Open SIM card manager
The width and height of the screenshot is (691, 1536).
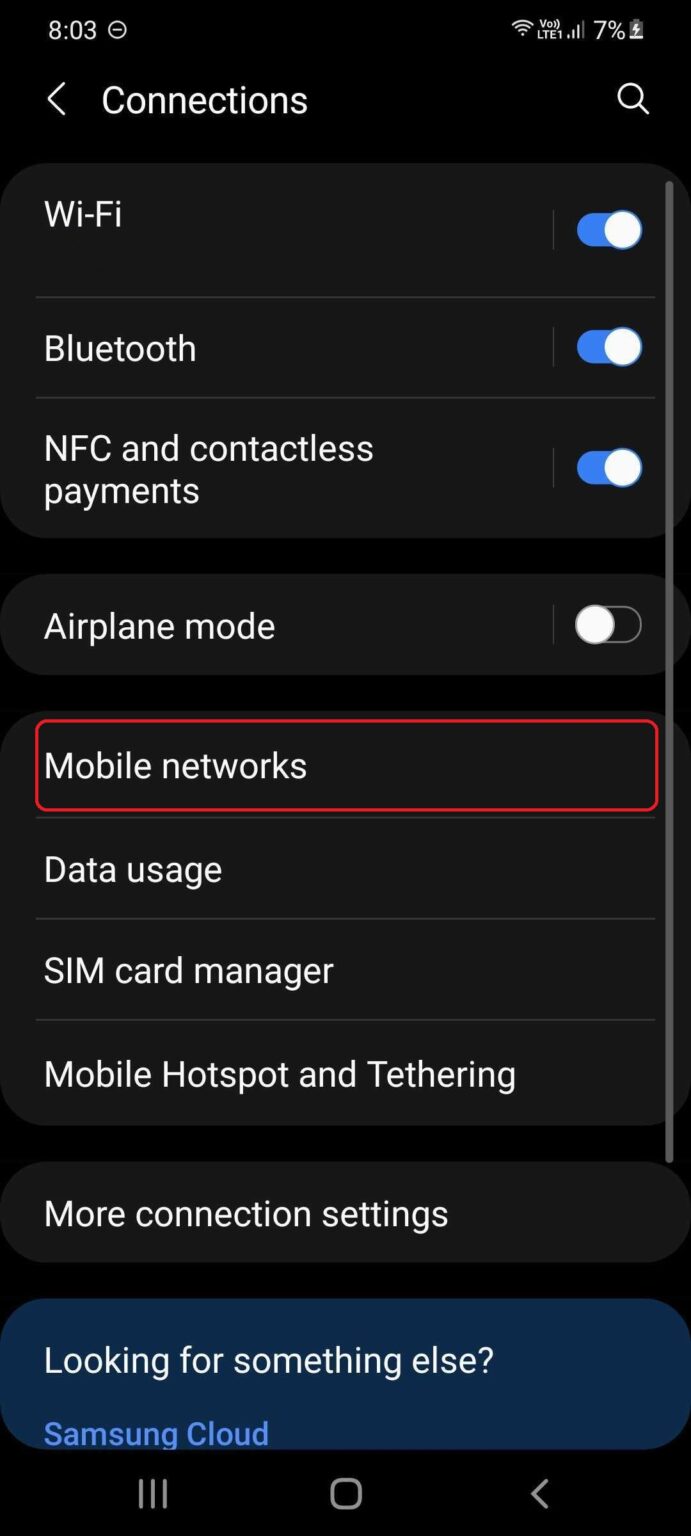point(345,971)
